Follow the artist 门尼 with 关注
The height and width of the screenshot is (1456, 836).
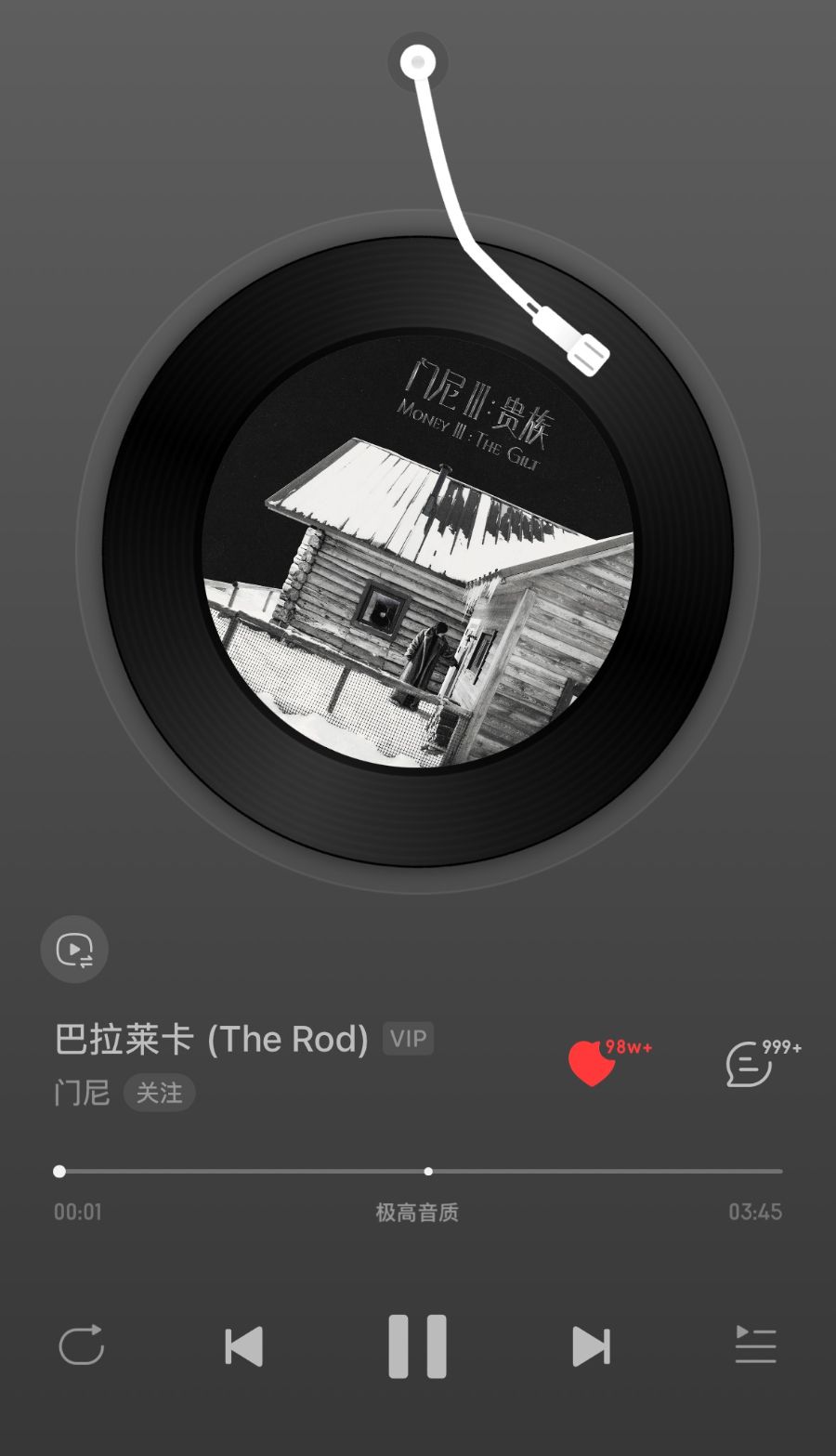(x=159, y=1094)
